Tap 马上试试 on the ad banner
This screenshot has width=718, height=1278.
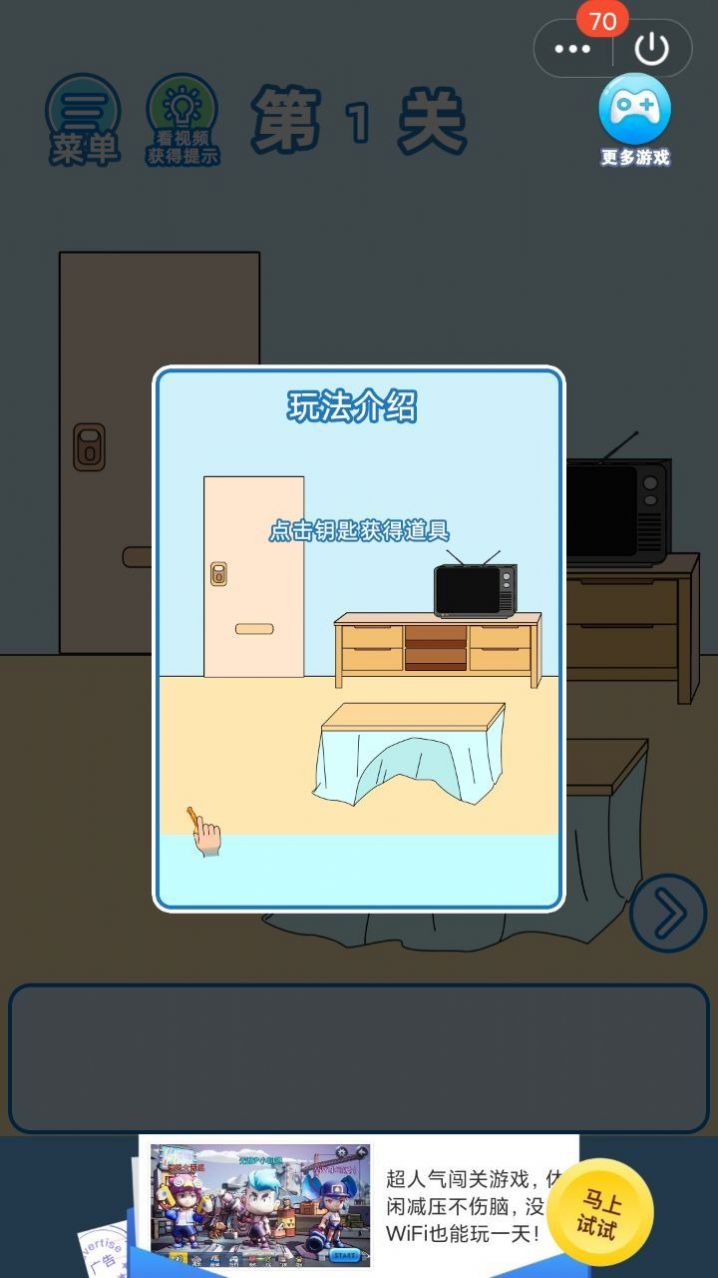pyautogui.click(x=600, y=1212)
